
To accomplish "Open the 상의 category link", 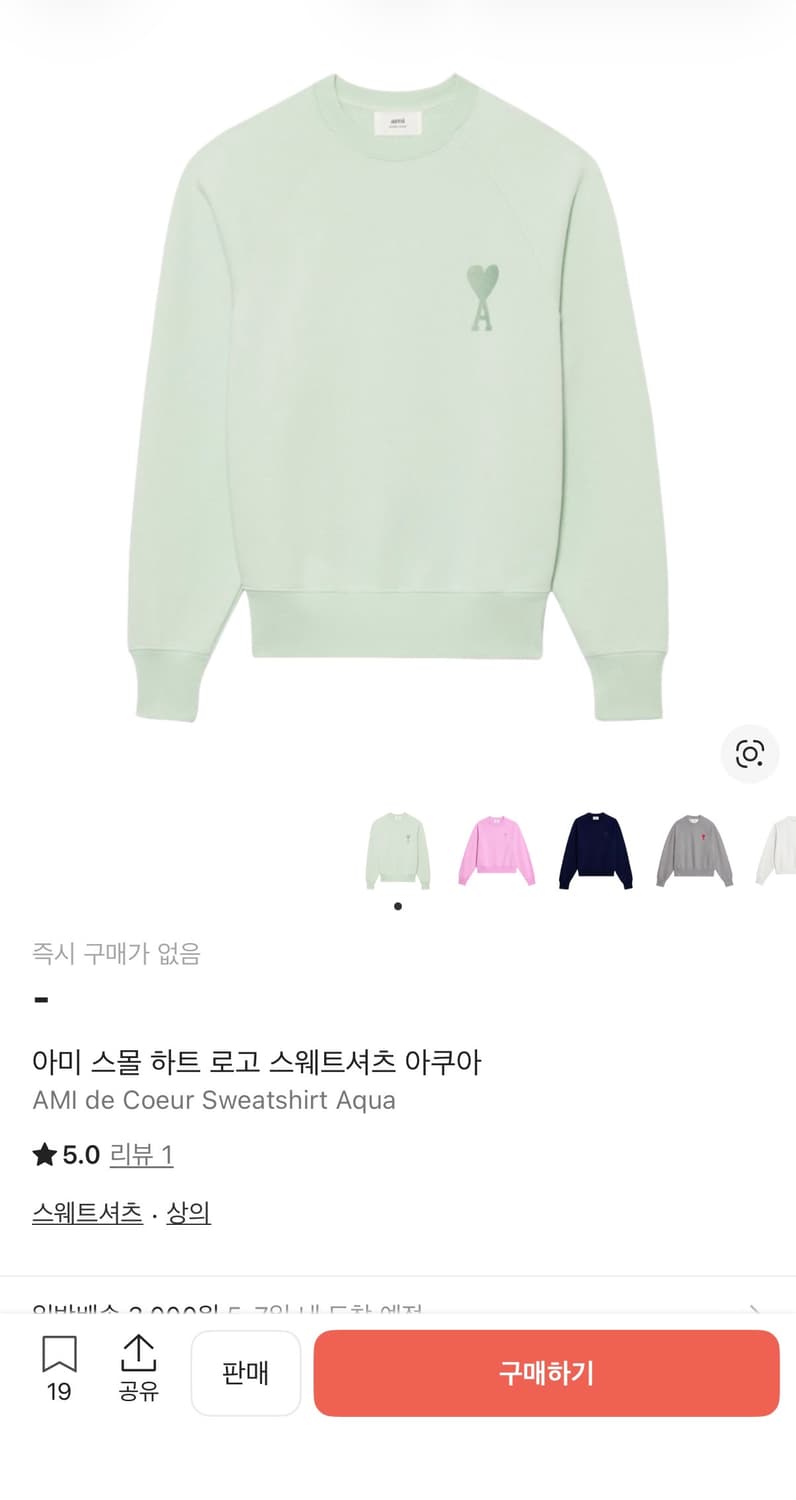I will (x=186, y=1212).
